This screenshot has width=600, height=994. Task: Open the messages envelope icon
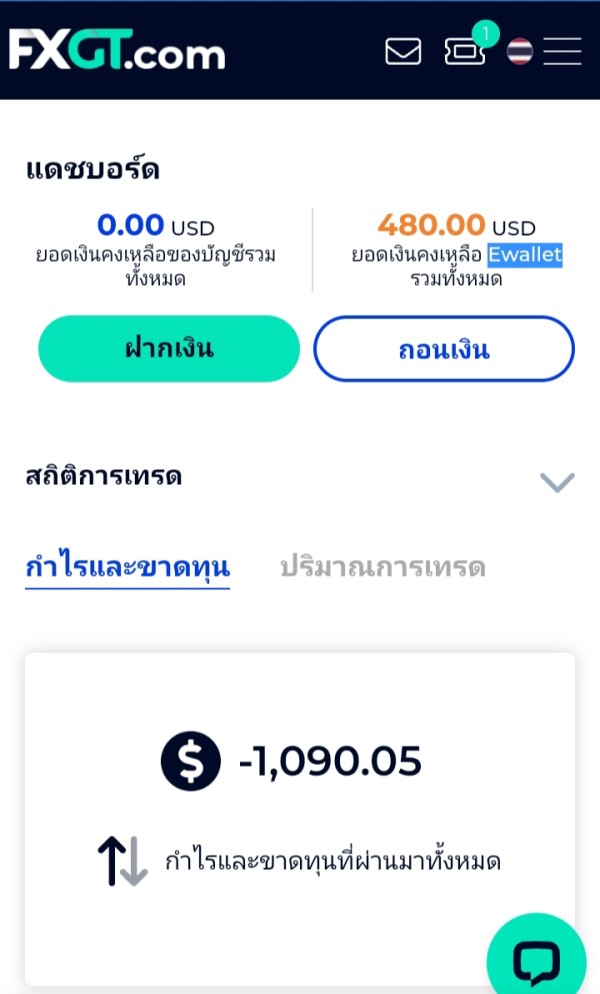click(x=403, y=51)
